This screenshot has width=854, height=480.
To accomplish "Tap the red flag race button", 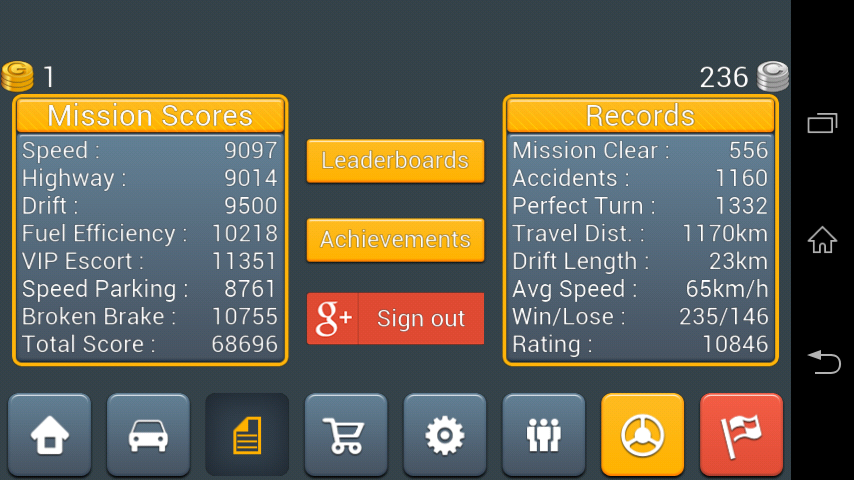I will 741,435.
